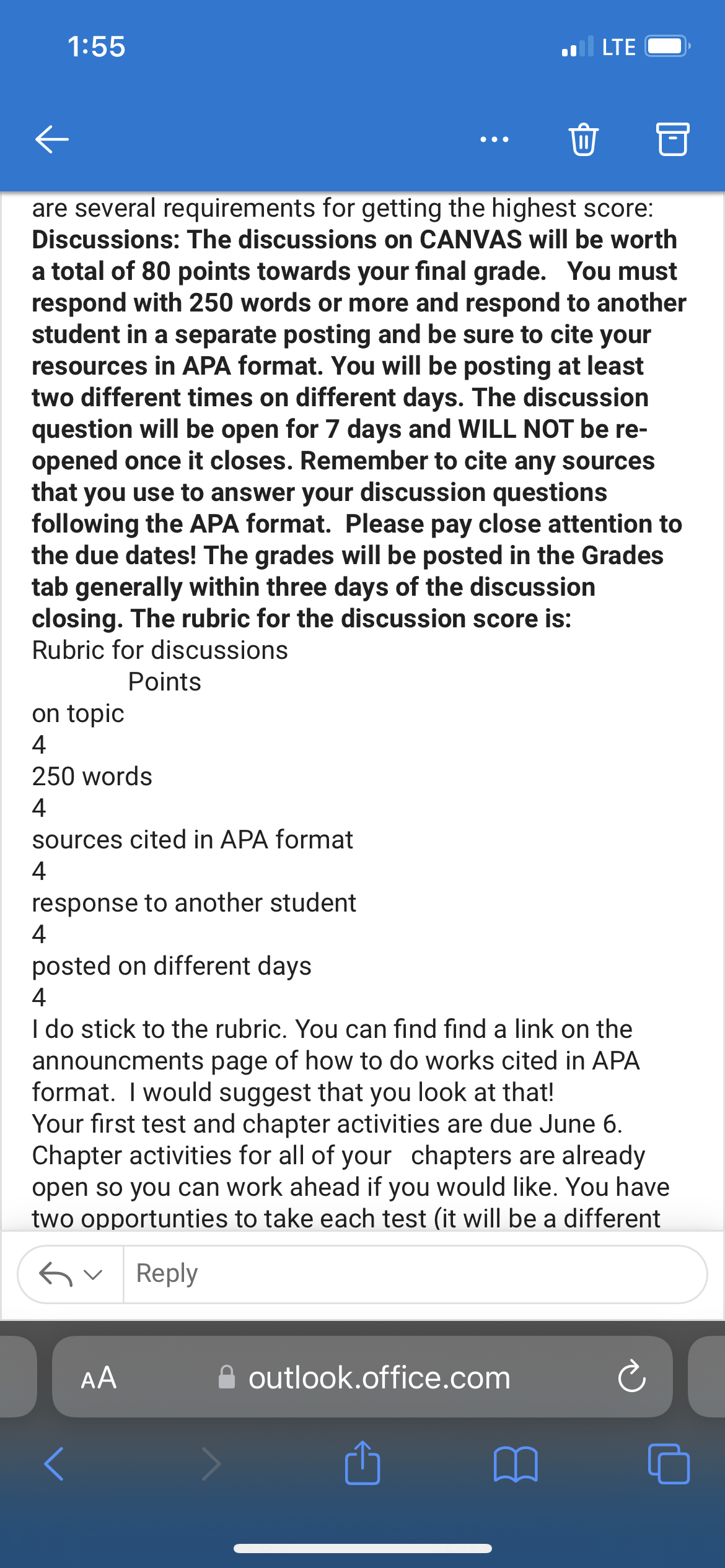This screenshot has height=1568, width=725.
Task: Tap the Reply text field
Action: [x=415, y=1274]
